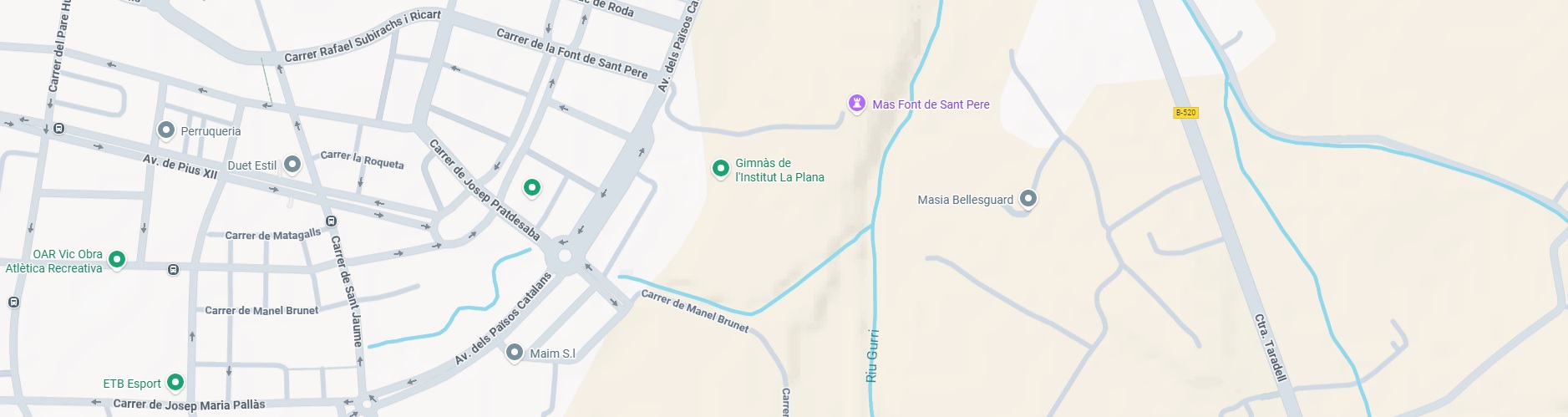This screenshot has width=1568, height=417.
Task: Select the Duet Estil map pin
Action: pos(292,165)
